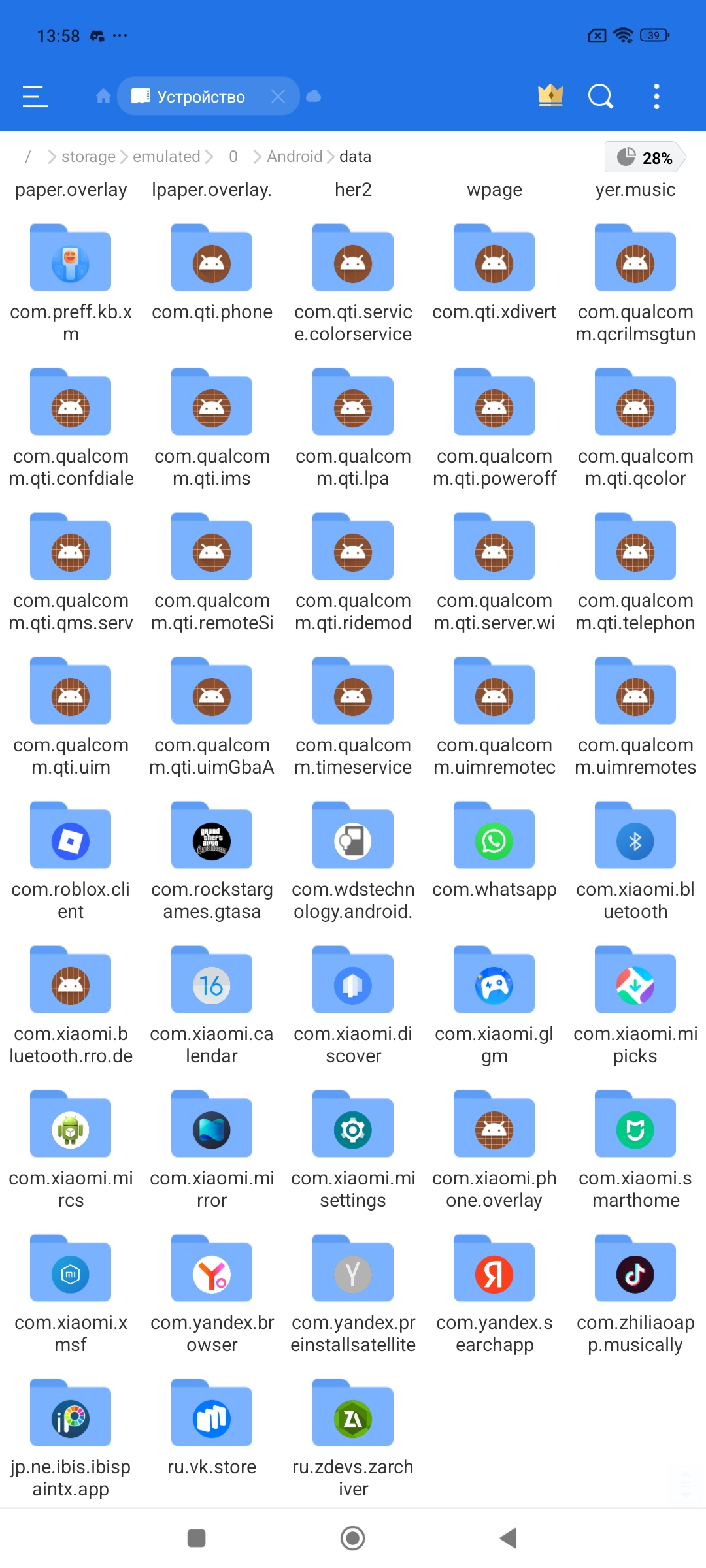
Task: Close the Устройство tab
Action: (x=278, y=97)
